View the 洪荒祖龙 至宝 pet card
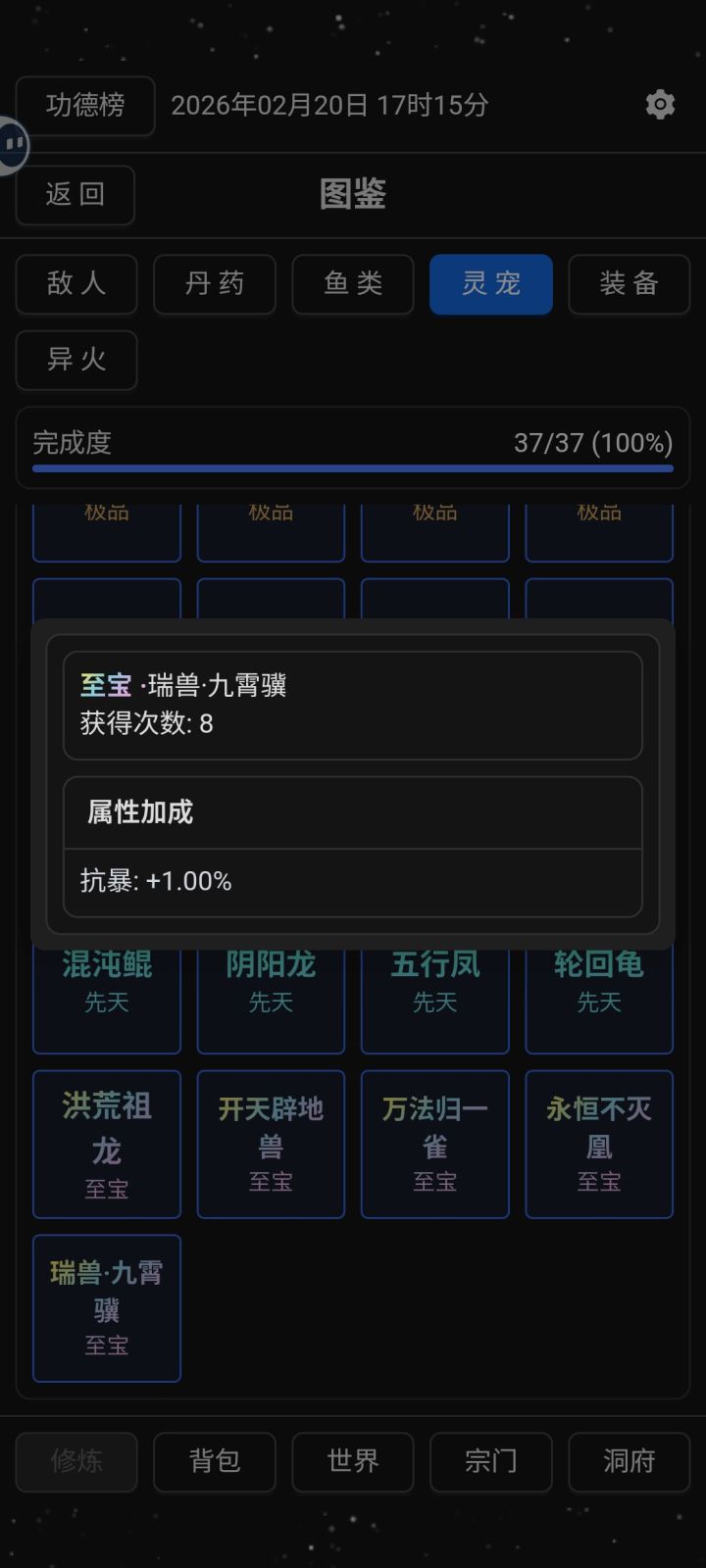706x1568 pixels. (106, 1144)
